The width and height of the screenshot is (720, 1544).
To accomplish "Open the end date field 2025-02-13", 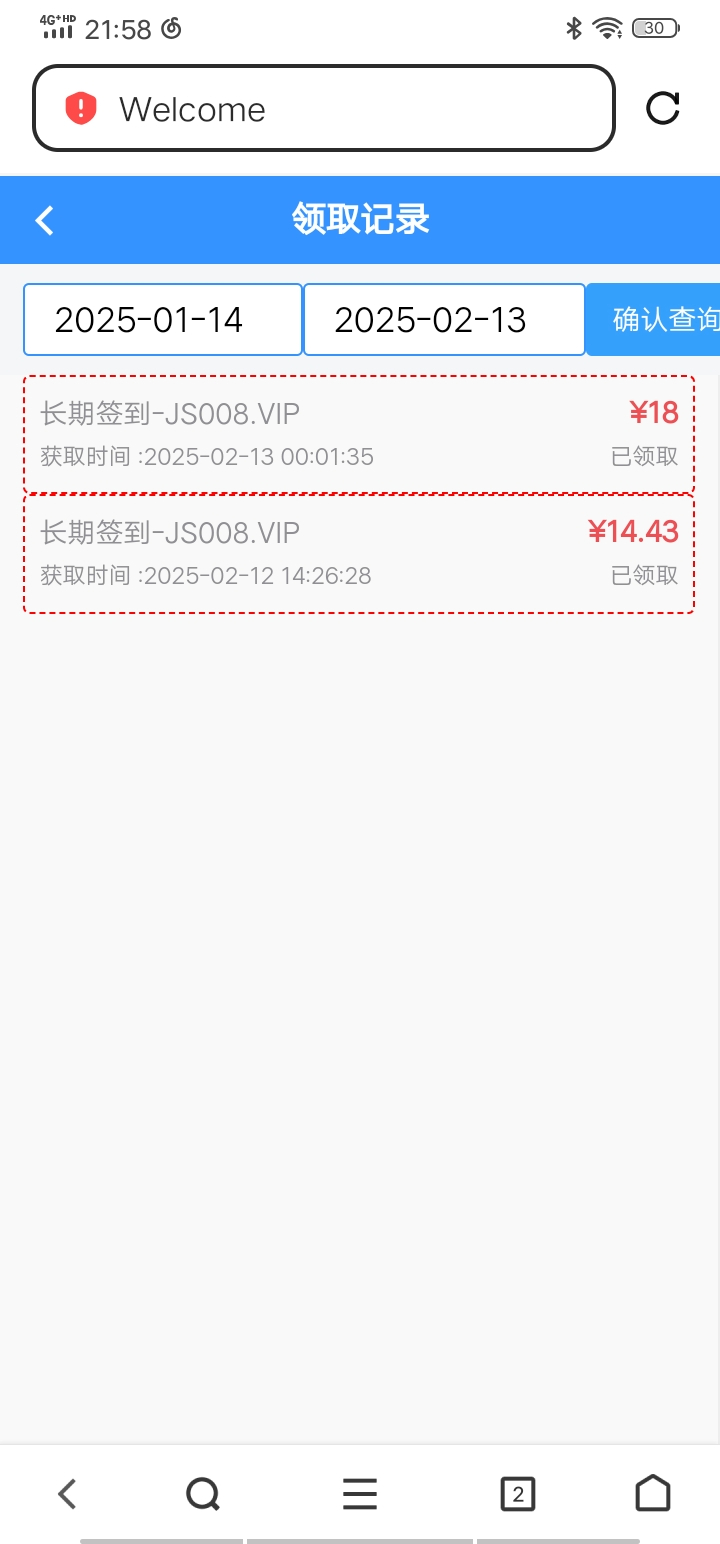I will click(x=444, y=320).
